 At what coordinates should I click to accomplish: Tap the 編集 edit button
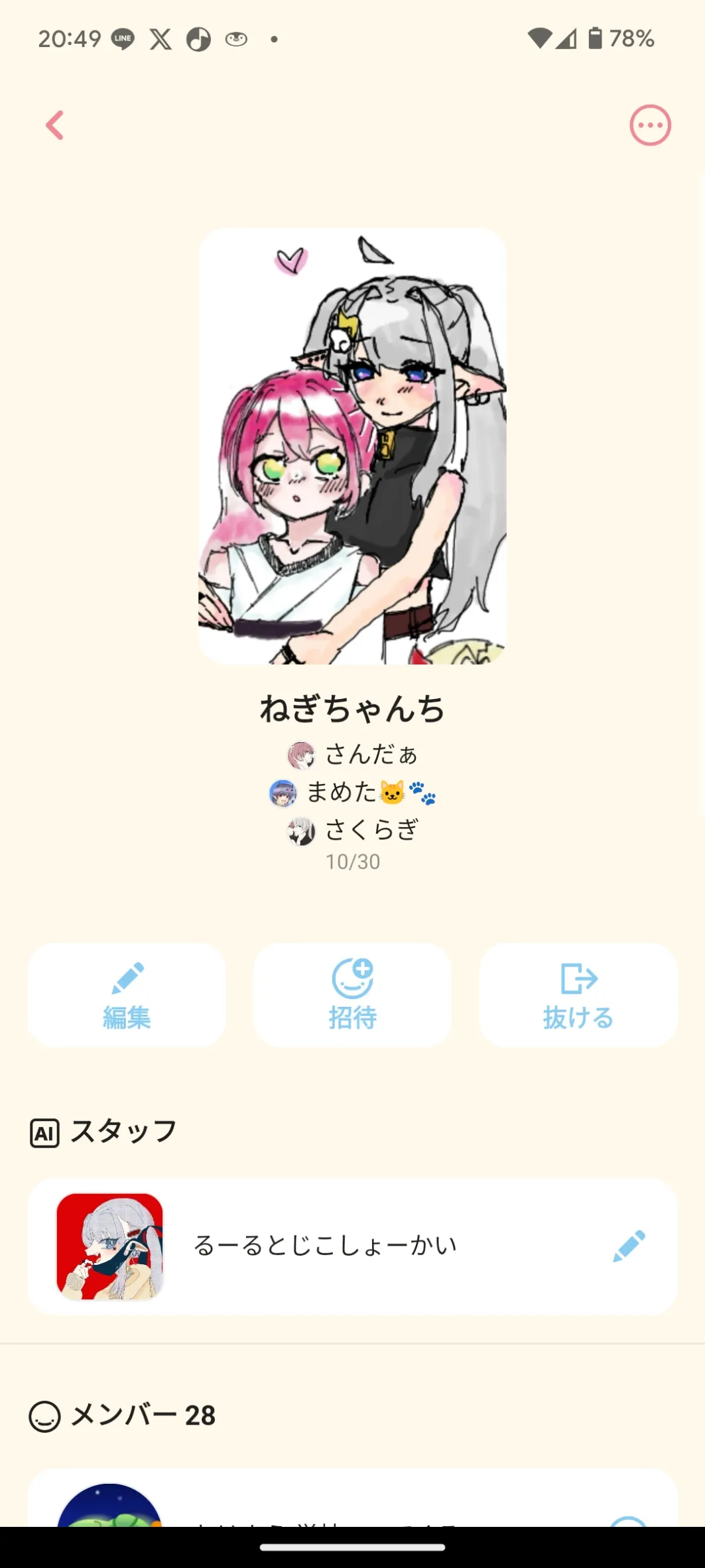click(127, 995)
